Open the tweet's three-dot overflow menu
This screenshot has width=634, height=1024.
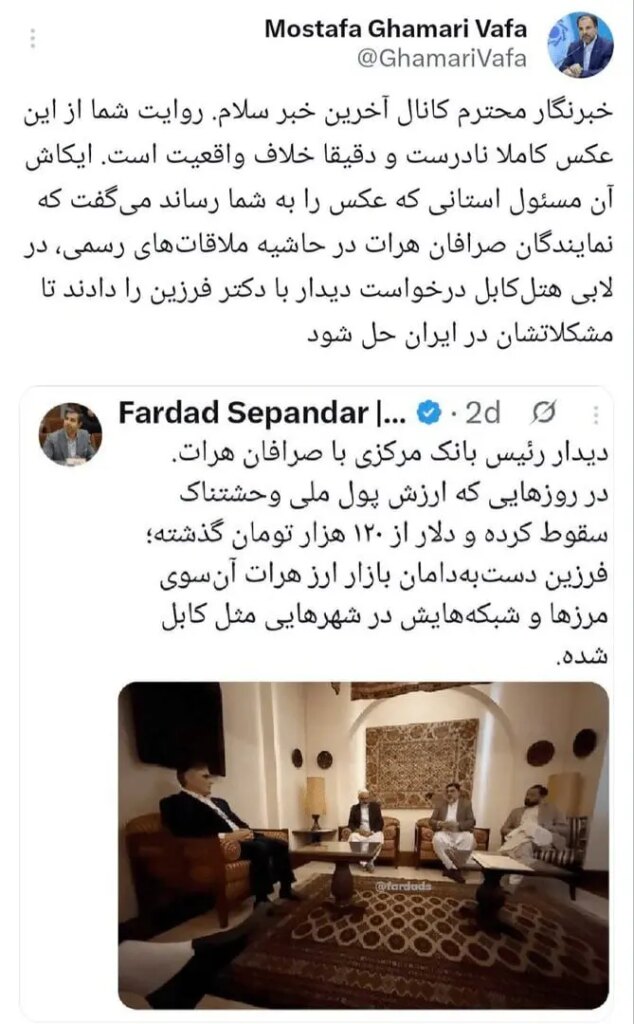[33, 39]
